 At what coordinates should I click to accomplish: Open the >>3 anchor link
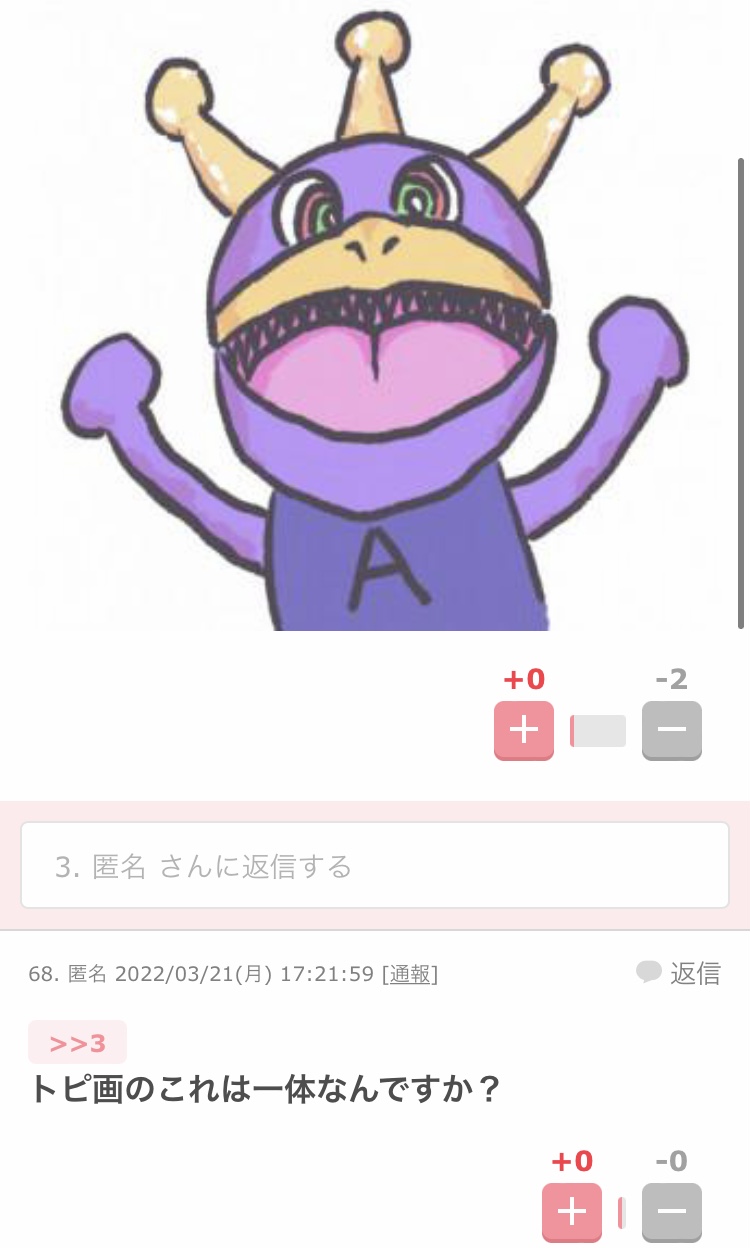(78, 1043)
